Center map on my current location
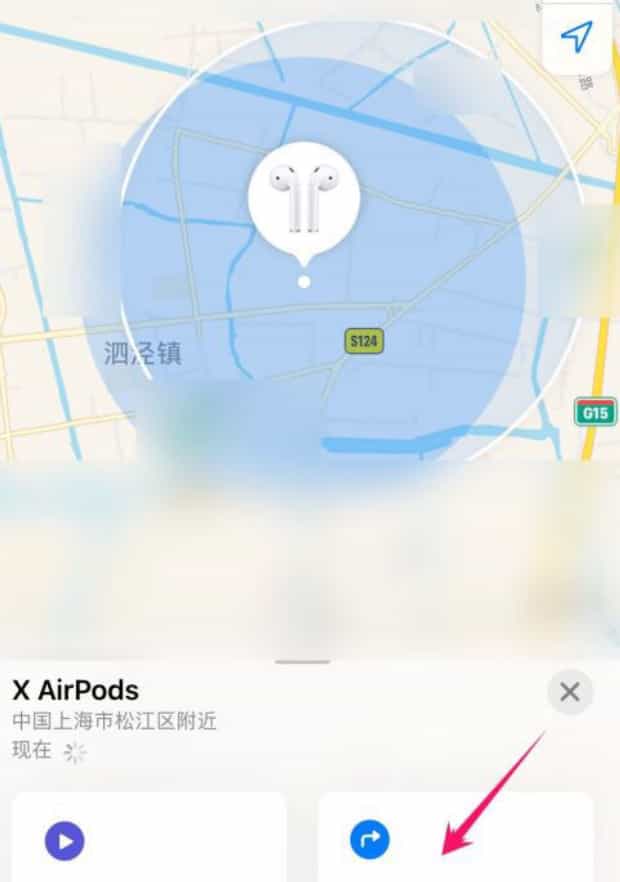 click(576, 38)
